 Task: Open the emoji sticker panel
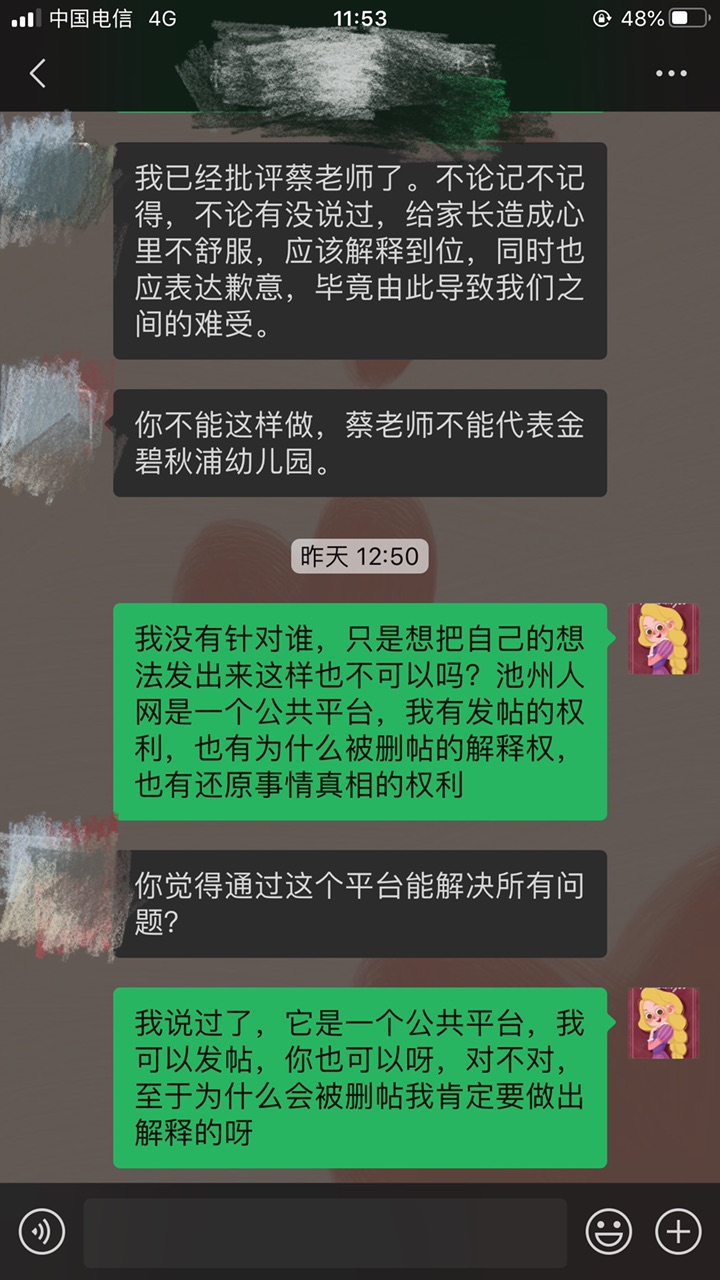609,1230
